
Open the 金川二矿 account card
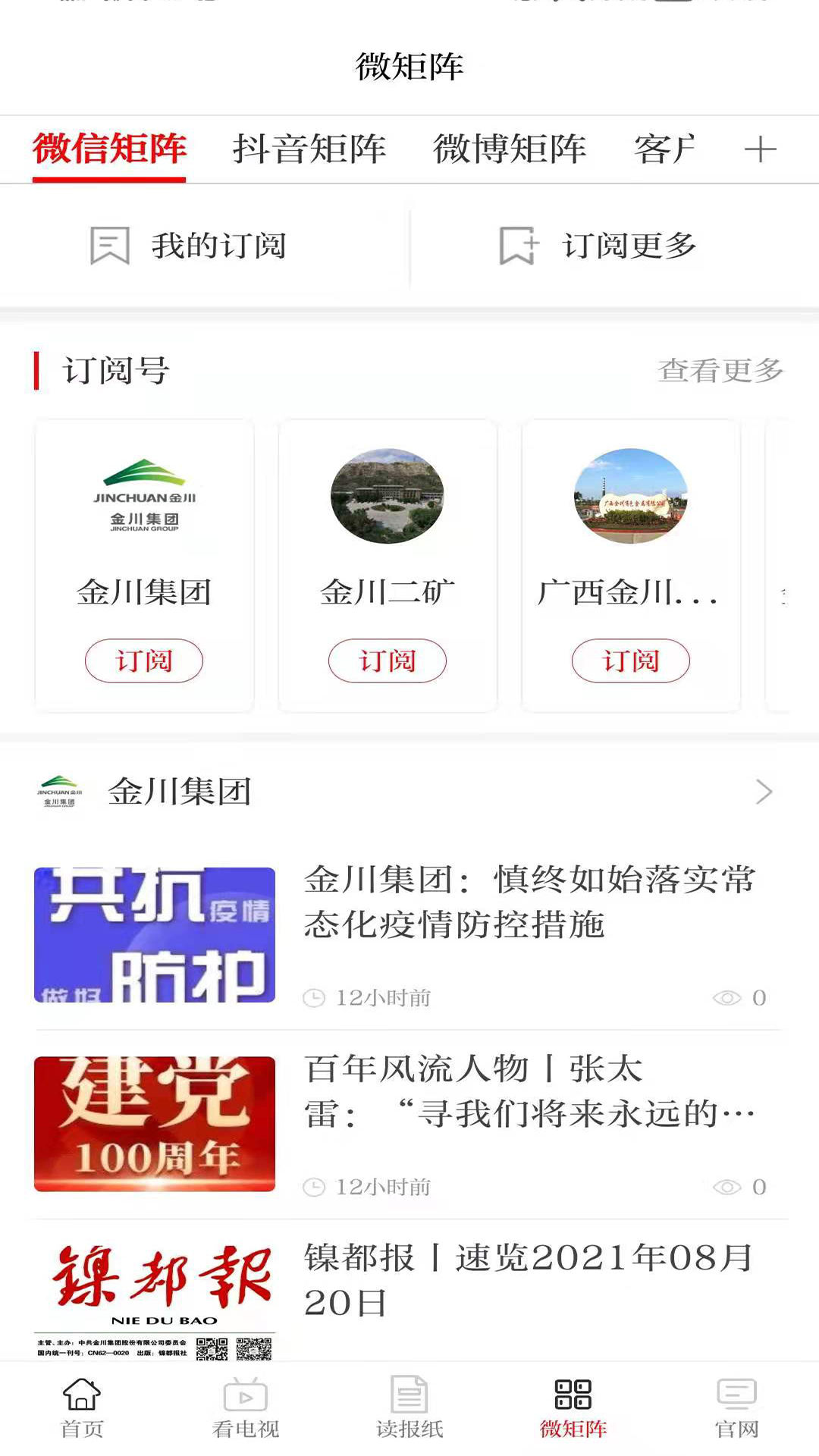(388, 531)
